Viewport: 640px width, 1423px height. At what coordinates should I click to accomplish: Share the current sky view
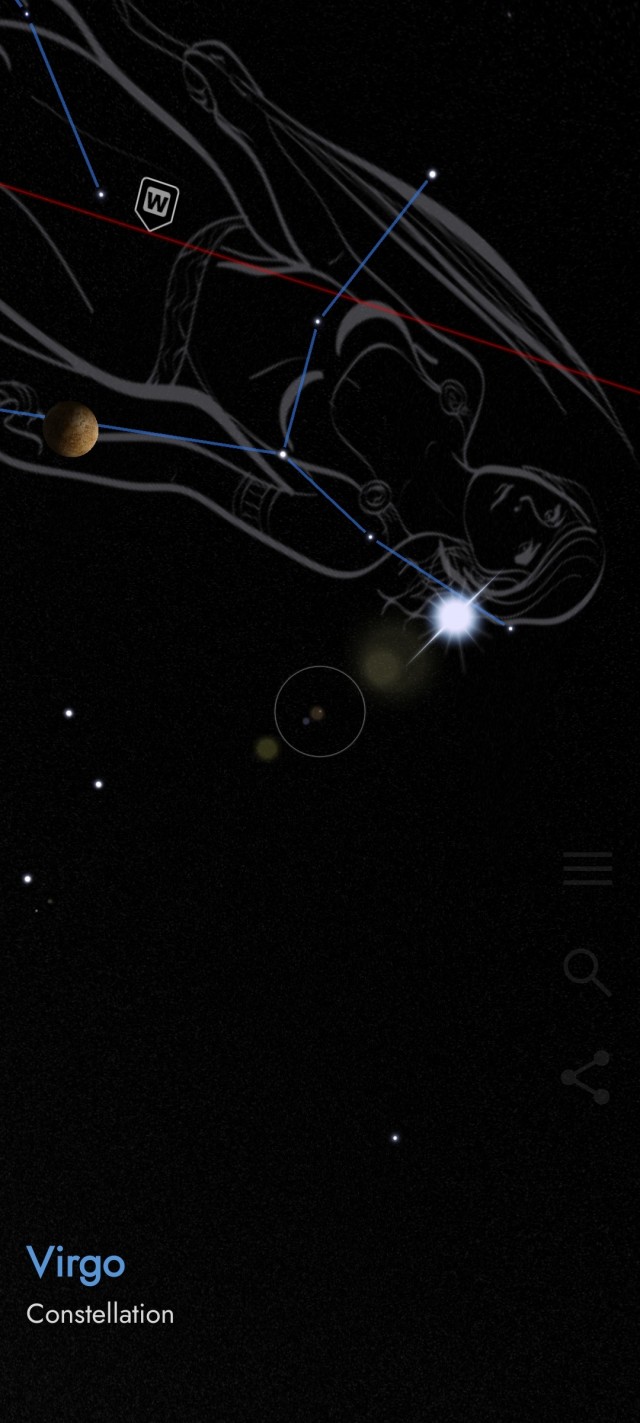pyautogui.click(x=586, y=1077)
